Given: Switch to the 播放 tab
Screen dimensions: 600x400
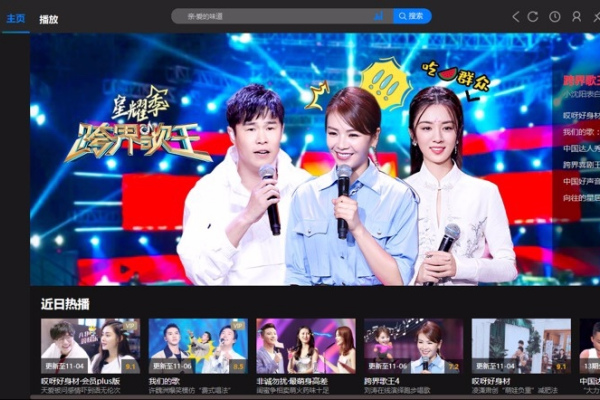Looking at the screenshot, I should (48, 19).
